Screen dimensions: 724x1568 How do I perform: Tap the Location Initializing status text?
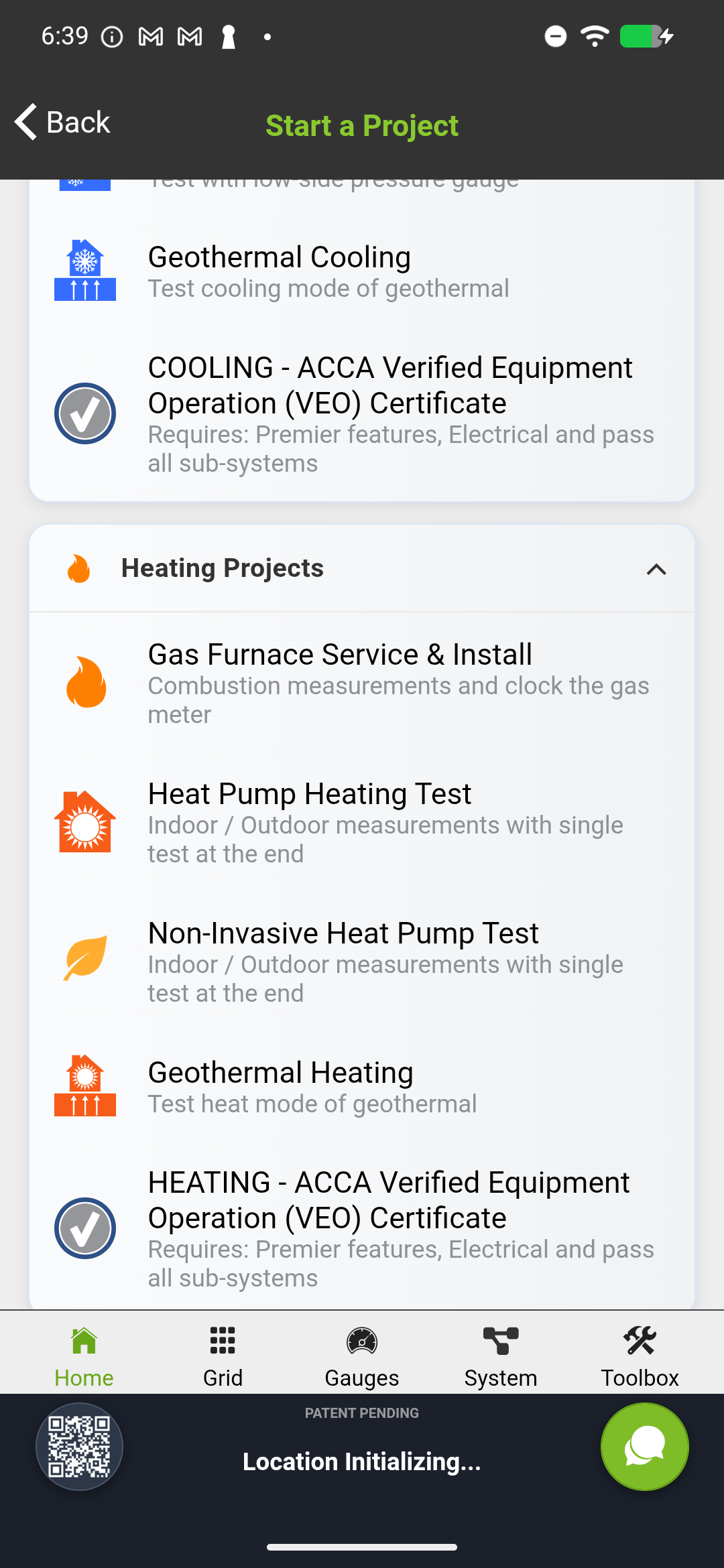click(361, 1461)
